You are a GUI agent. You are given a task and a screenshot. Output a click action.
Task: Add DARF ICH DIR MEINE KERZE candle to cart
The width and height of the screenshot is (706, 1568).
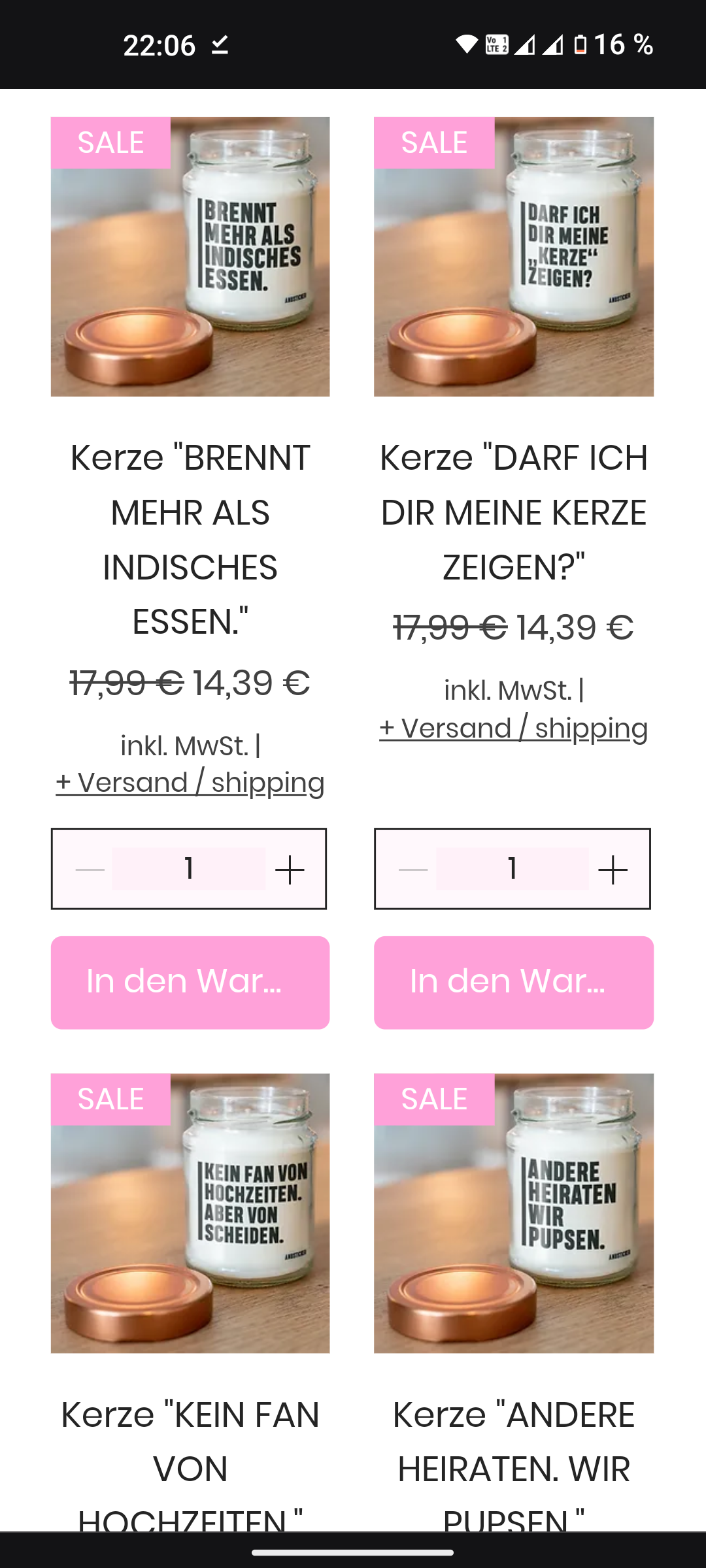pos(514,983)
